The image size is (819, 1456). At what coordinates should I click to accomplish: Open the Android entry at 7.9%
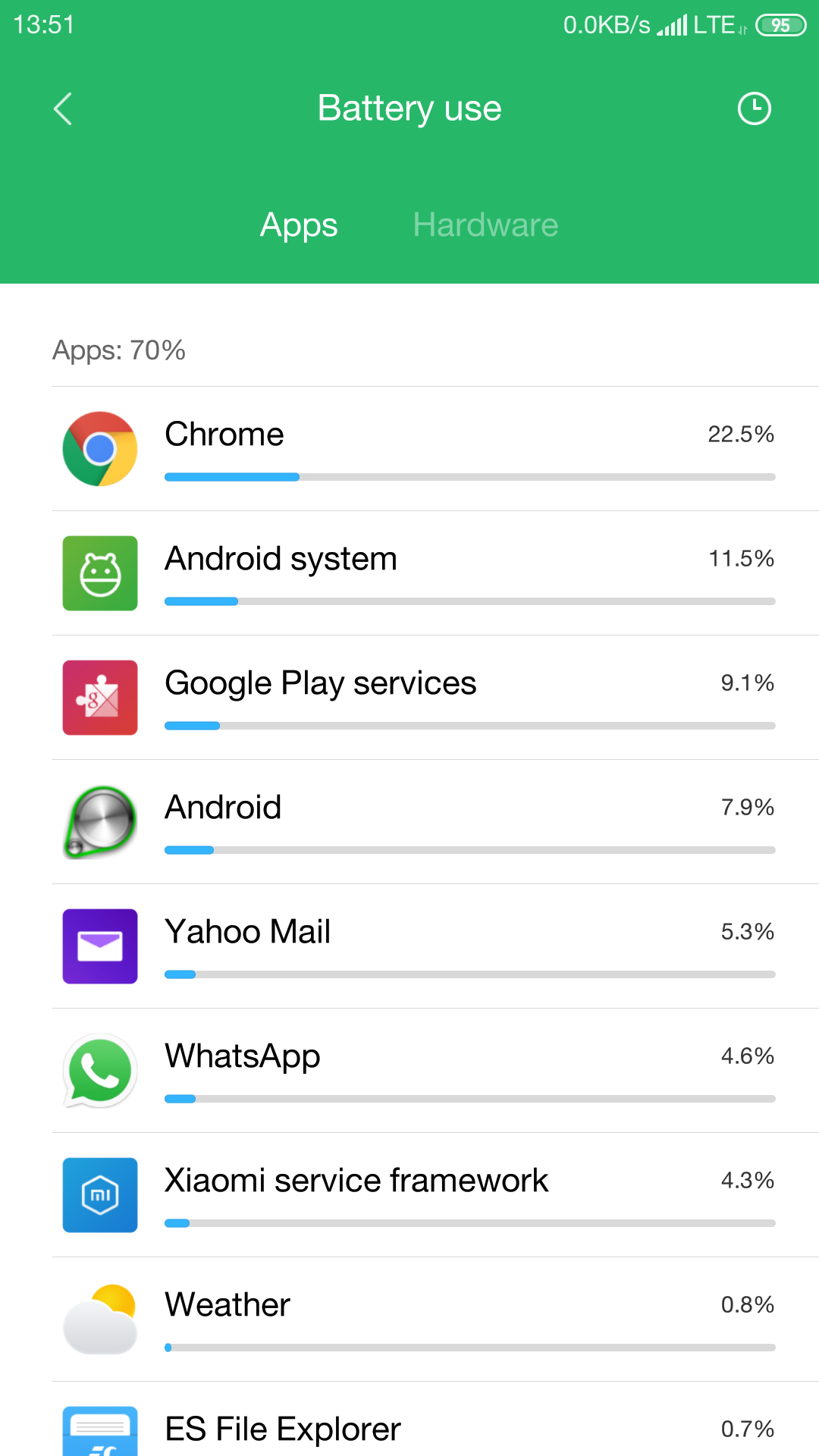point(435,822)
